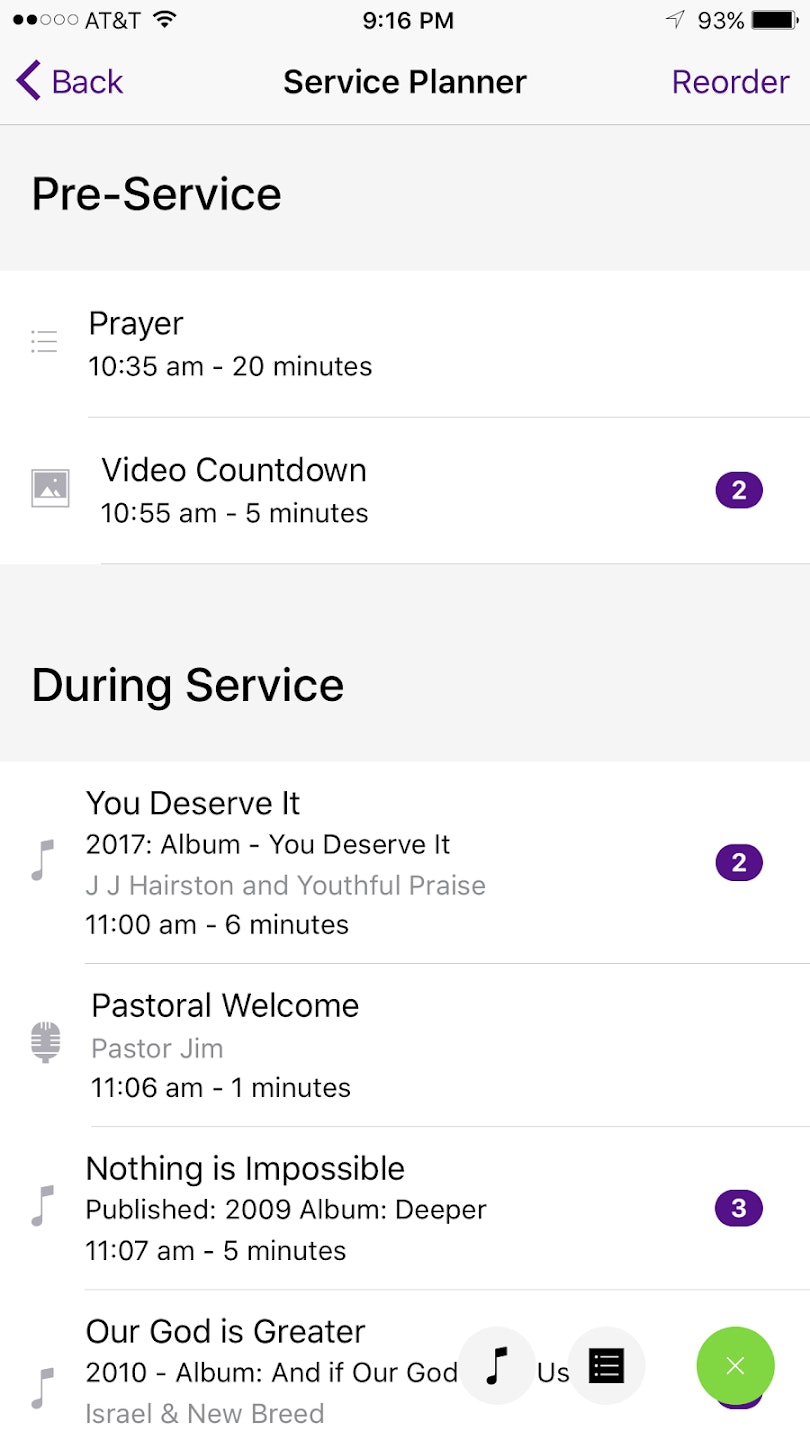Image resolution: width=810 pixels, height=1440 pixels.
Task: Add a song with the music note button
Action: coord(497,1365)
